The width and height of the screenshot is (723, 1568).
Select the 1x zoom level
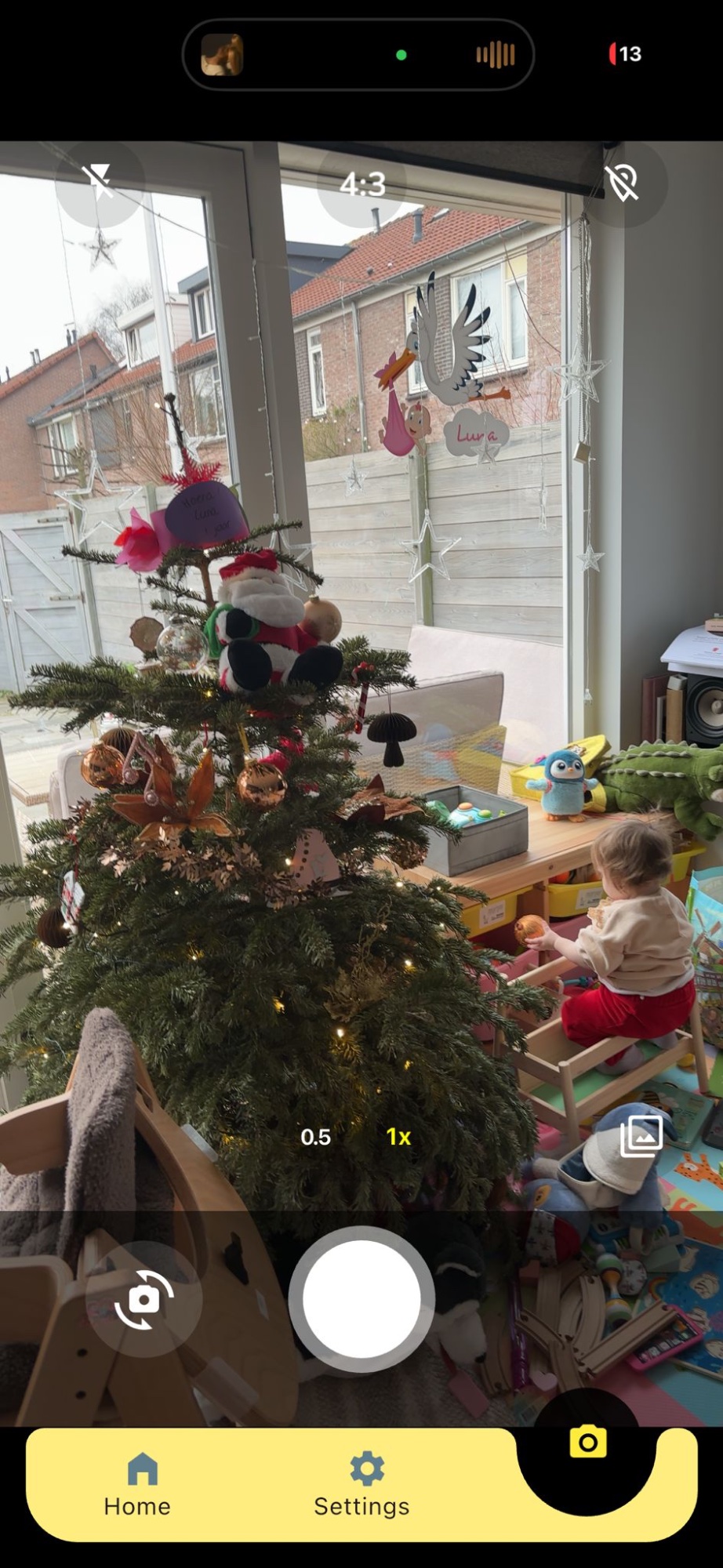click(x=398, y=1137)
